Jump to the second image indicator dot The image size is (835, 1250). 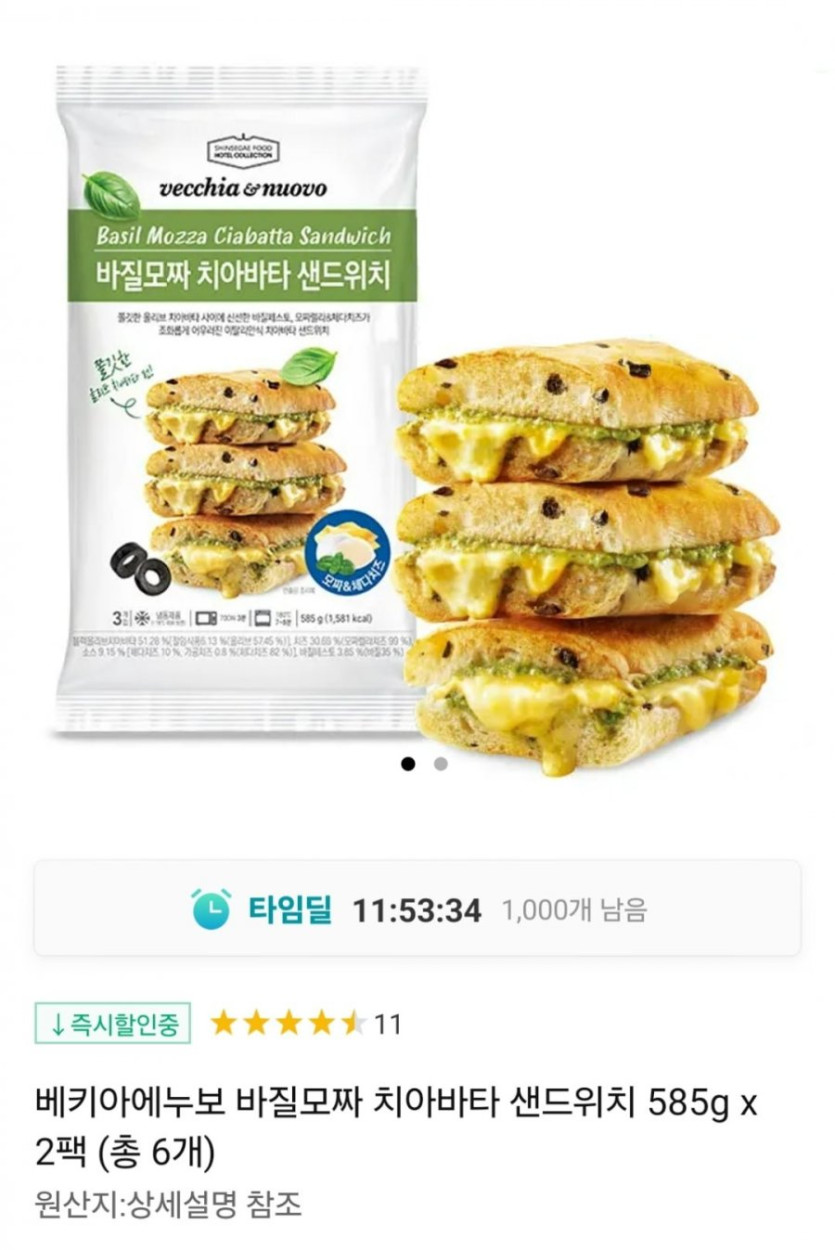pos(441,765)
